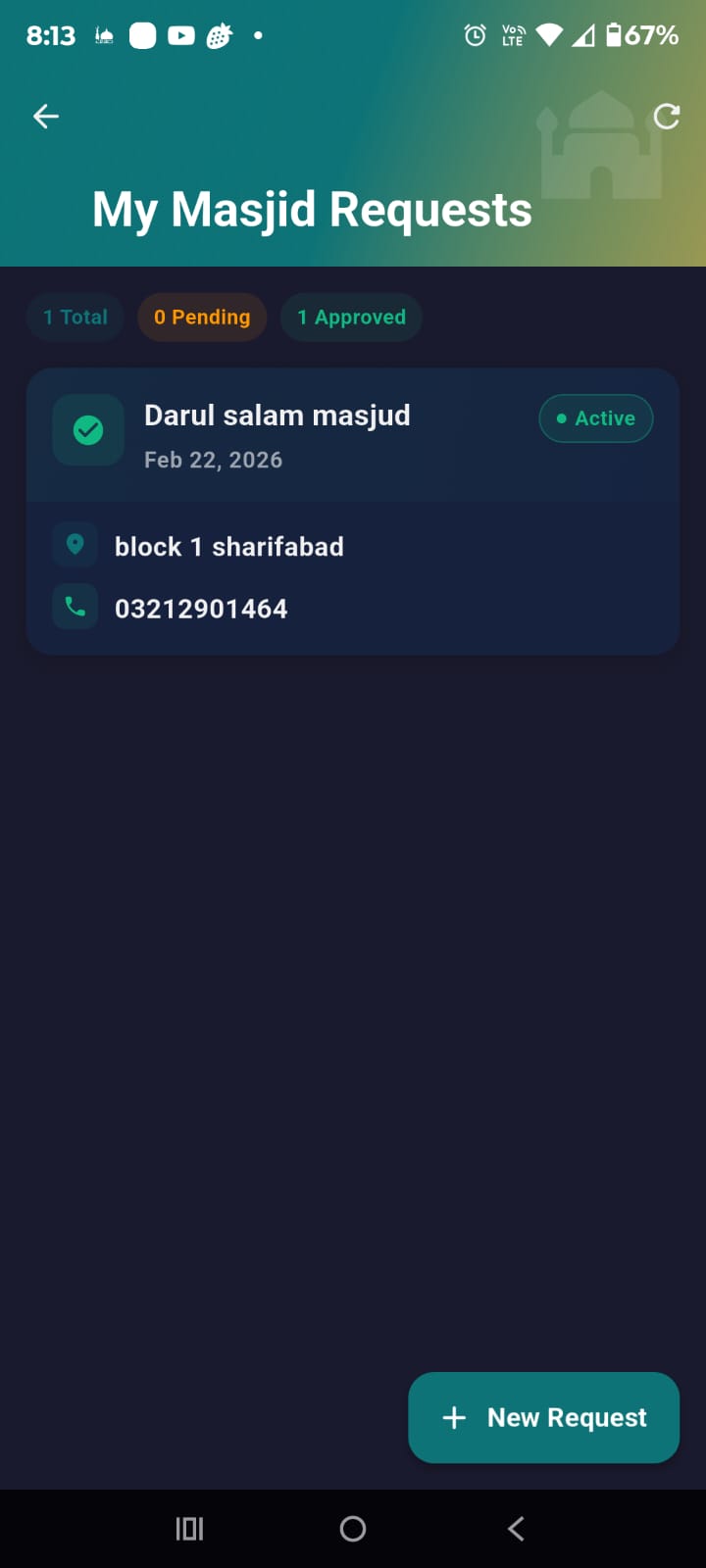Tap the plus icon inside New Request button
Viewport: 706px width, 1568px height.
click(454, 1417)
